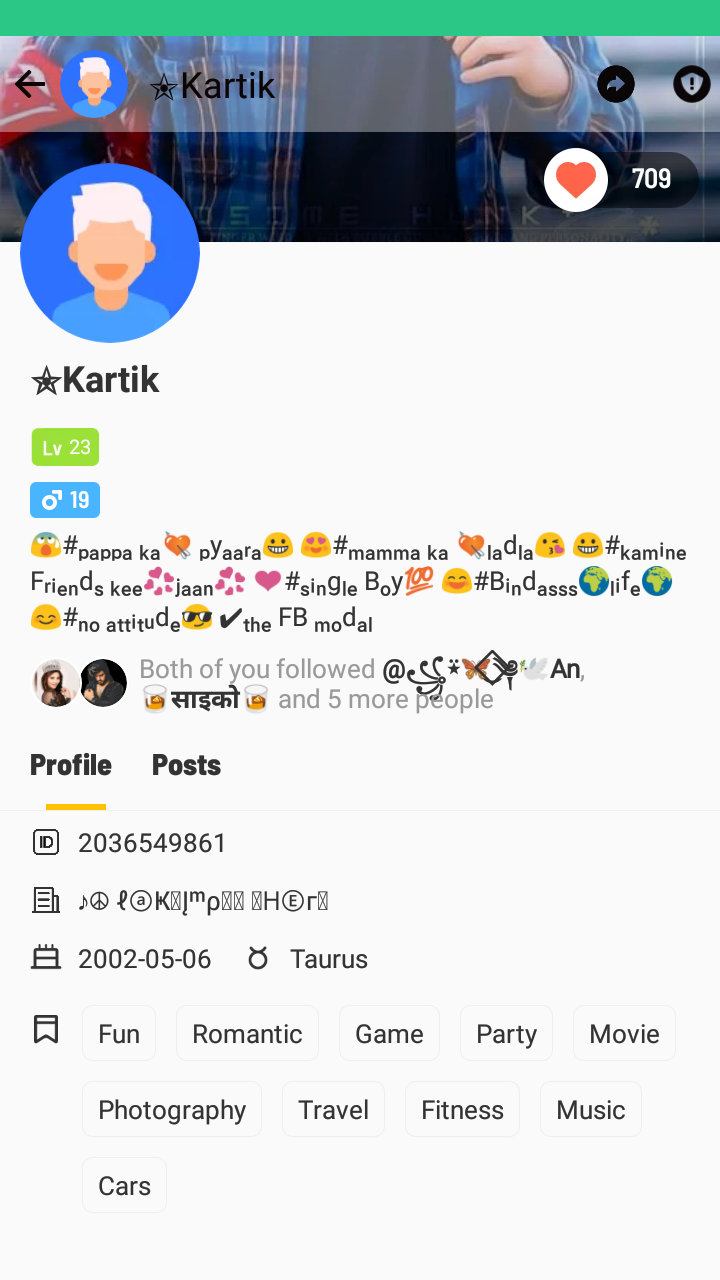Viewport: 720px width, 1280px height.
Task: Tap the Fun interest tag
Action: tap(119, 1034)
